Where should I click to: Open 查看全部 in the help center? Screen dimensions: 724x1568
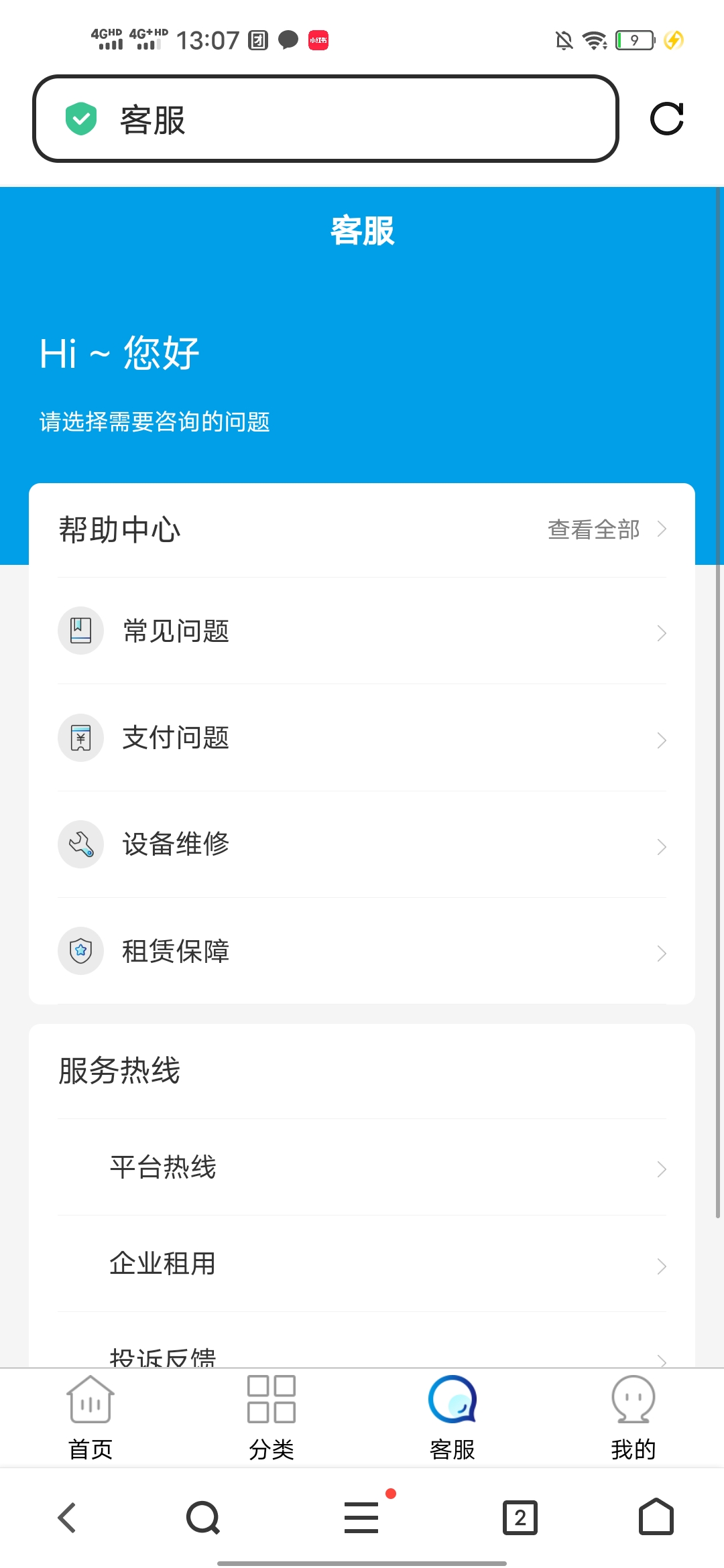[x=606, y=529]
